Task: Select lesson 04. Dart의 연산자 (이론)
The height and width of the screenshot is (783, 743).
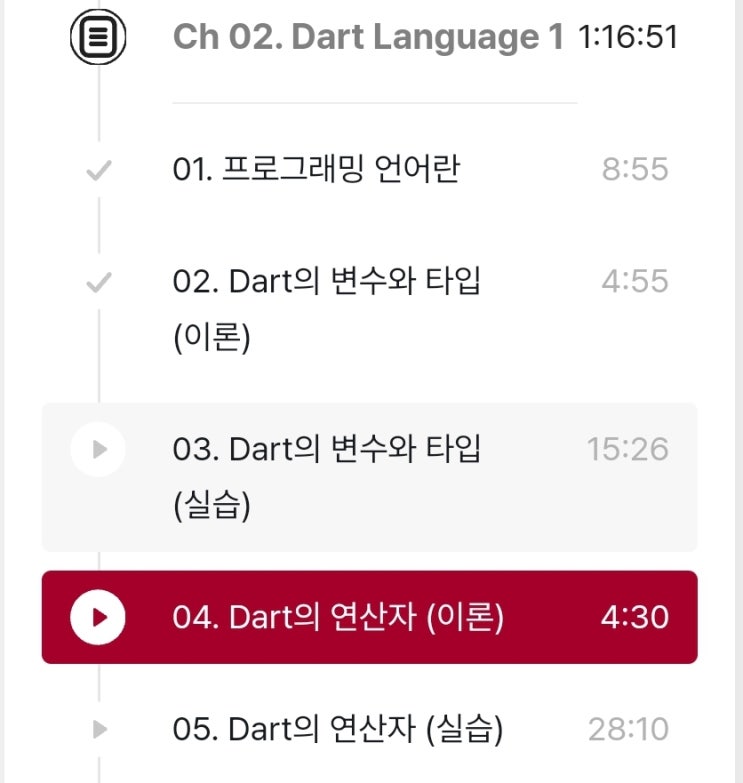Action: [x=370, y=617]
